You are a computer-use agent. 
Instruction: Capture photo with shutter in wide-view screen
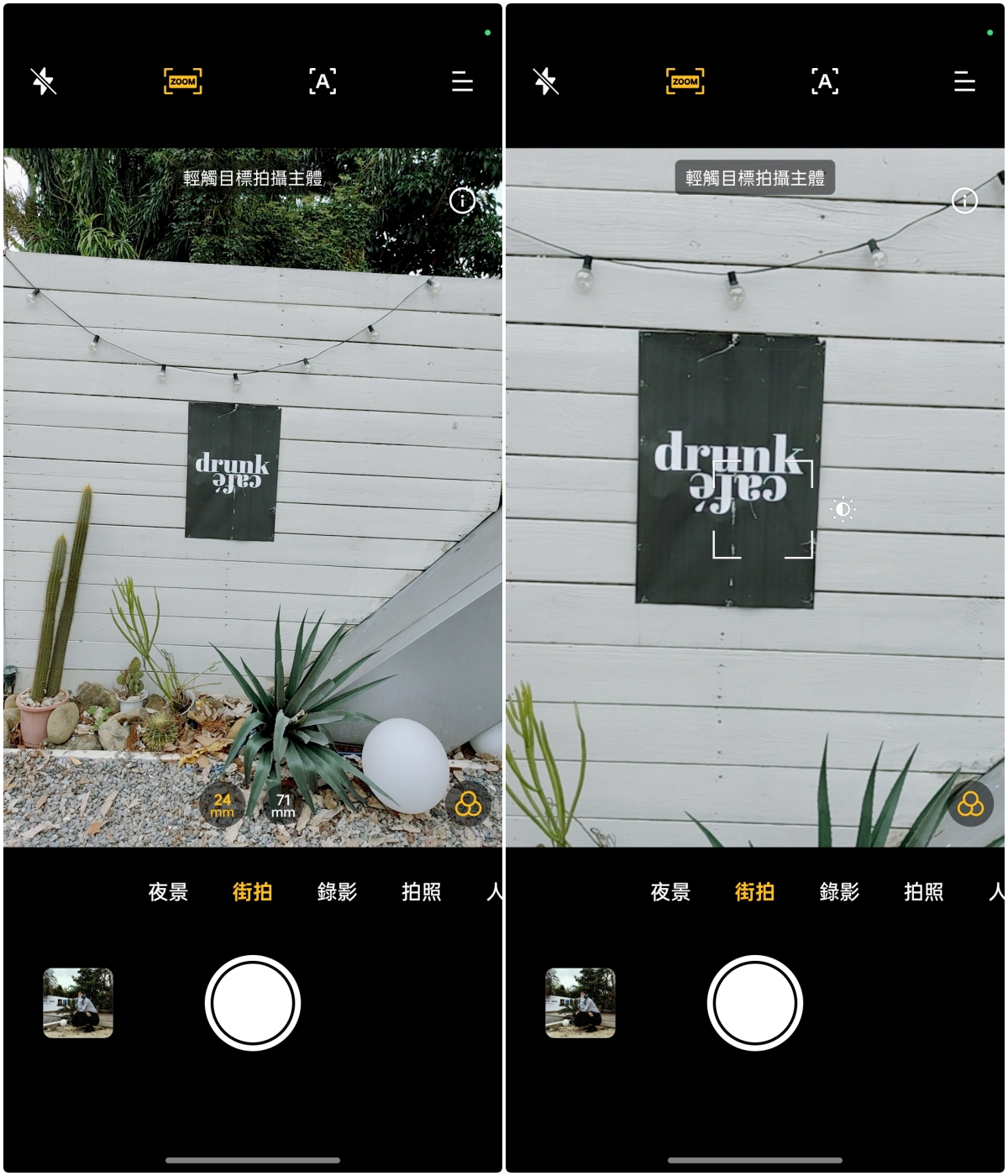[x=253, y=1003]
